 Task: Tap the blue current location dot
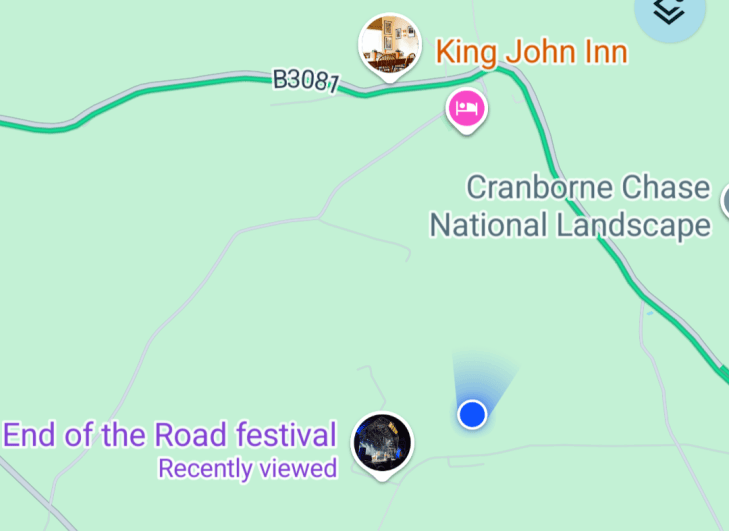coord(472,414)
